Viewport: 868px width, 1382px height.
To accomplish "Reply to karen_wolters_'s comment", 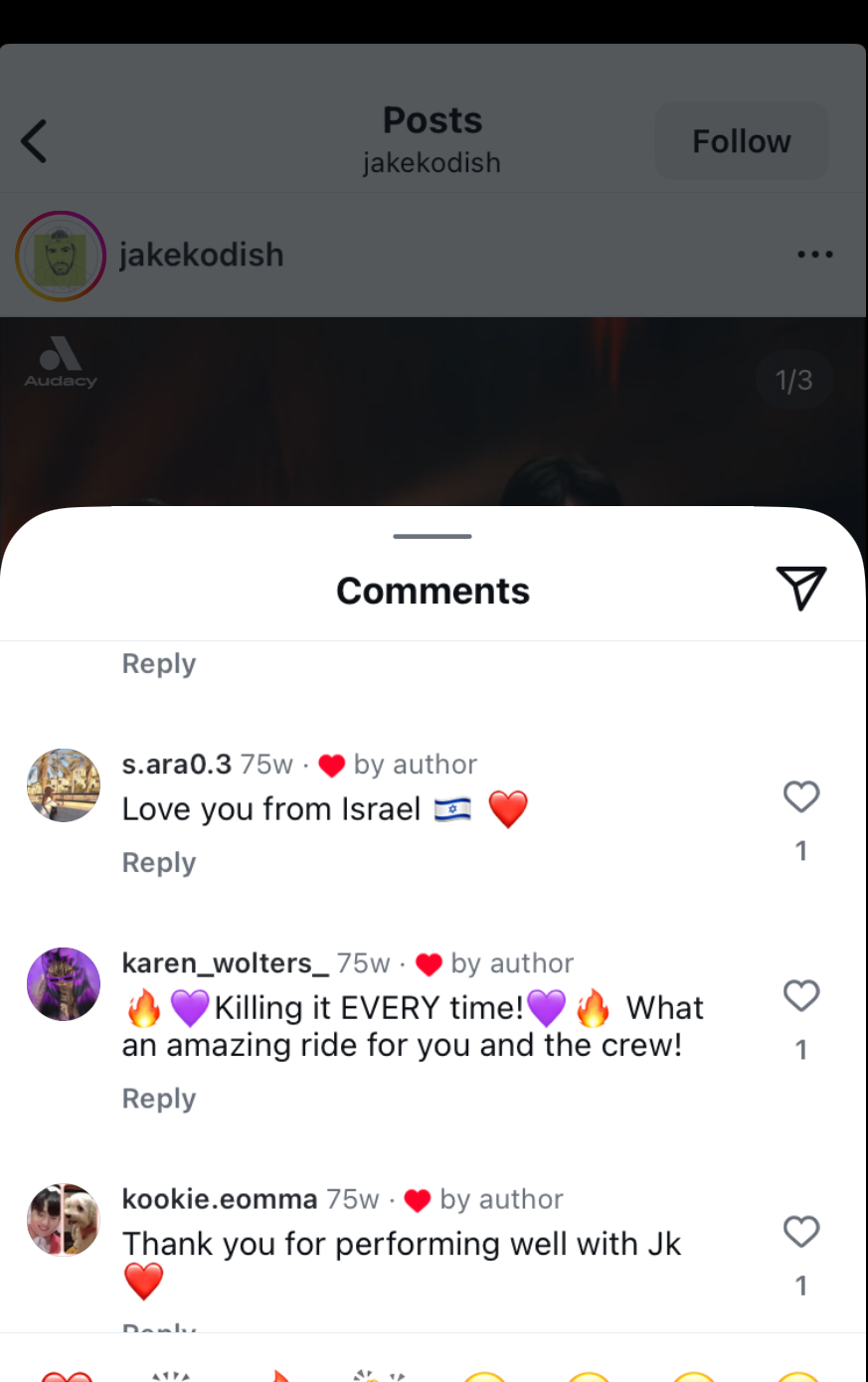I will pos(159,1099).
